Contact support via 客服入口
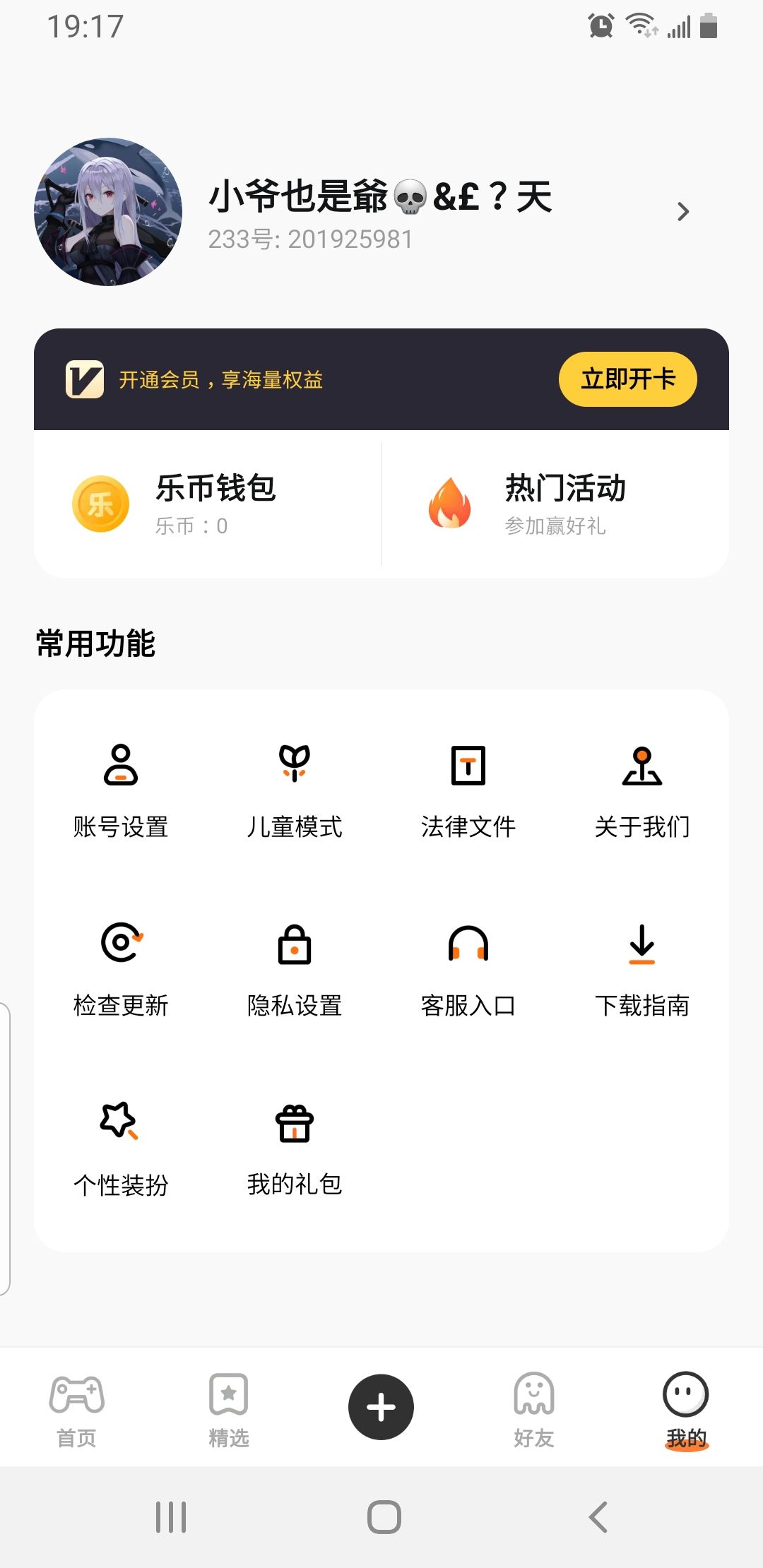The height and width of the screenshot is (1568, 763). tap(468, 970)
